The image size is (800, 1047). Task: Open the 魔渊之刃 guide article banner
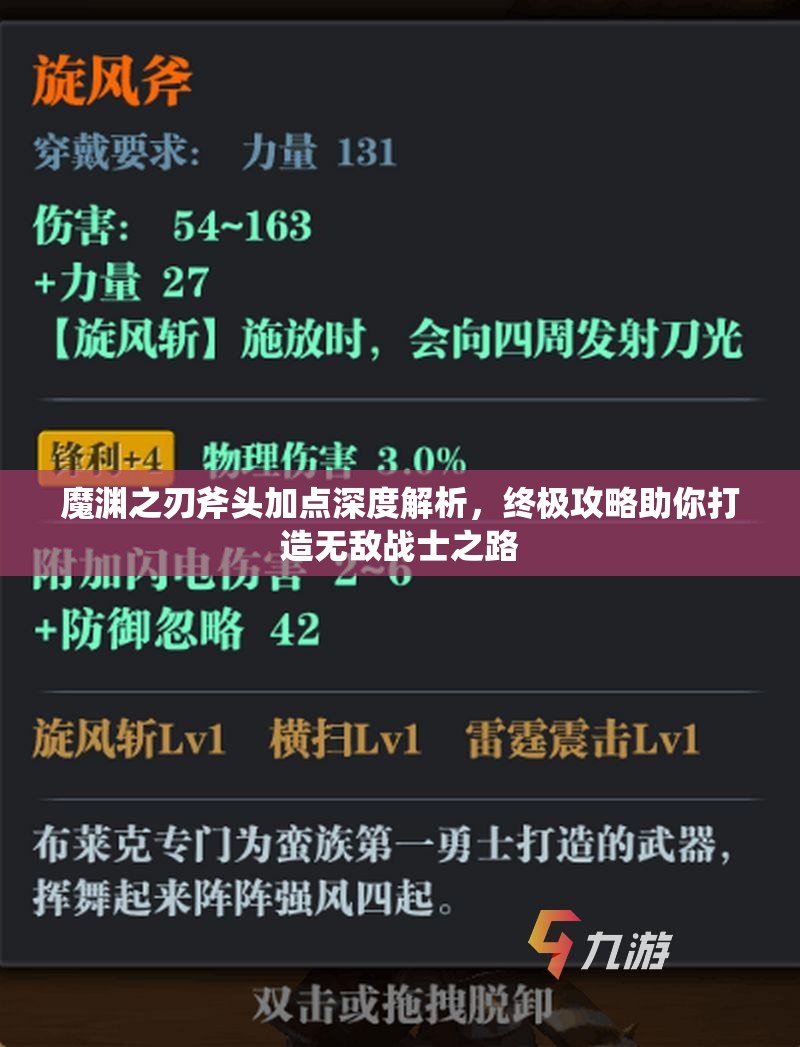[400, 523]
